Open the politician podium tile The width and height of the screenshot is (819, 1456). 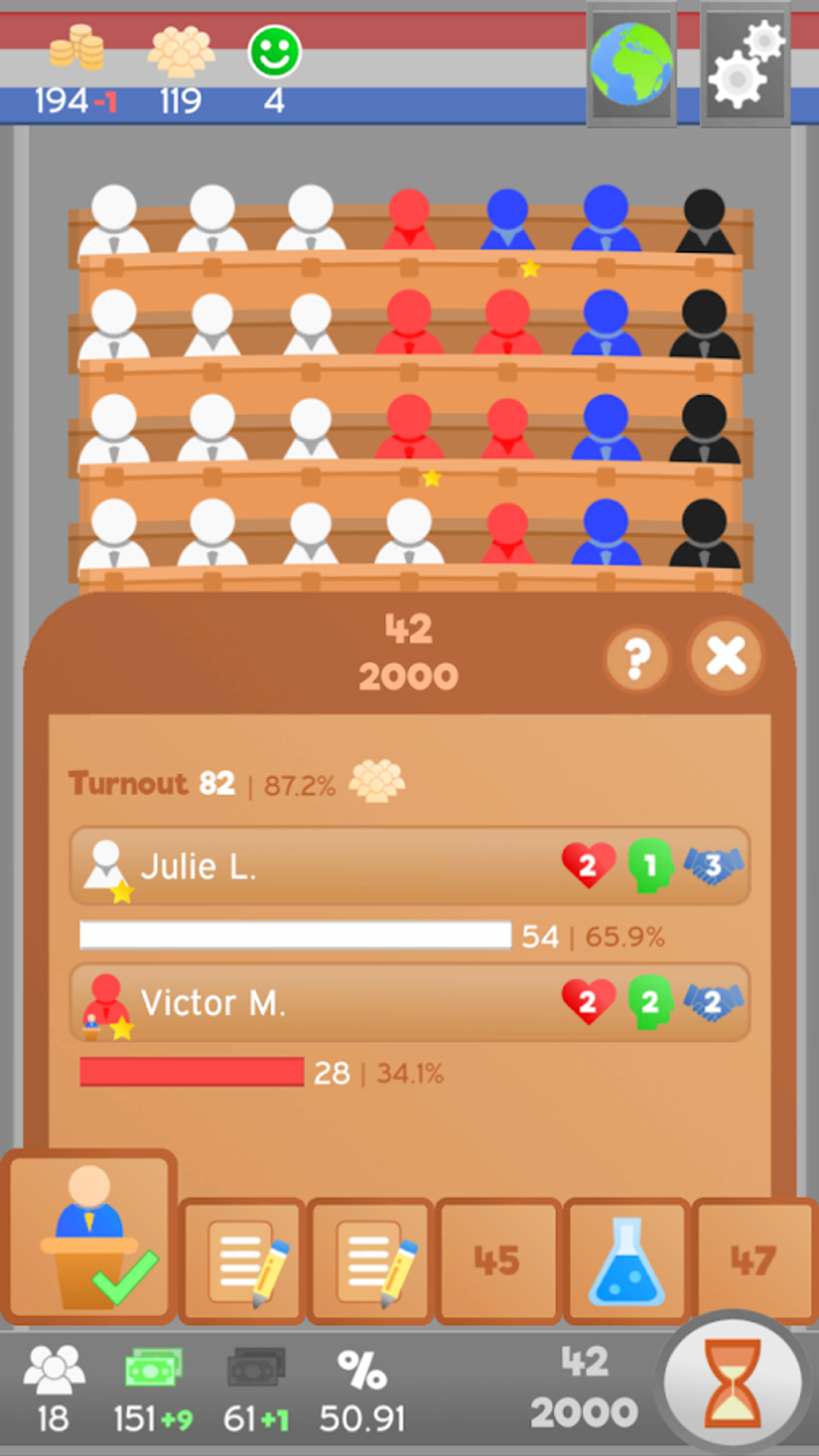coord(89,1236)
